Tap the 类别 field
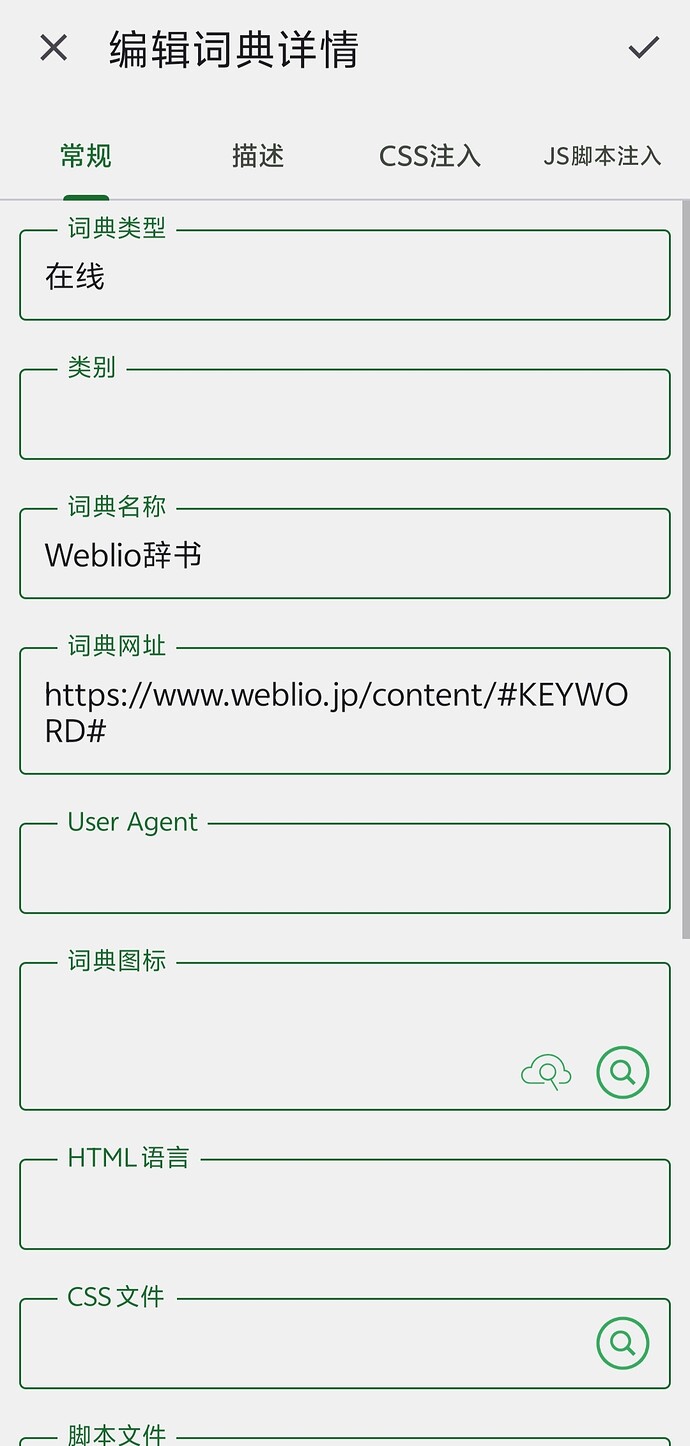The height and width of the screenshot is (1446, 690). click(x=344, y=416)
